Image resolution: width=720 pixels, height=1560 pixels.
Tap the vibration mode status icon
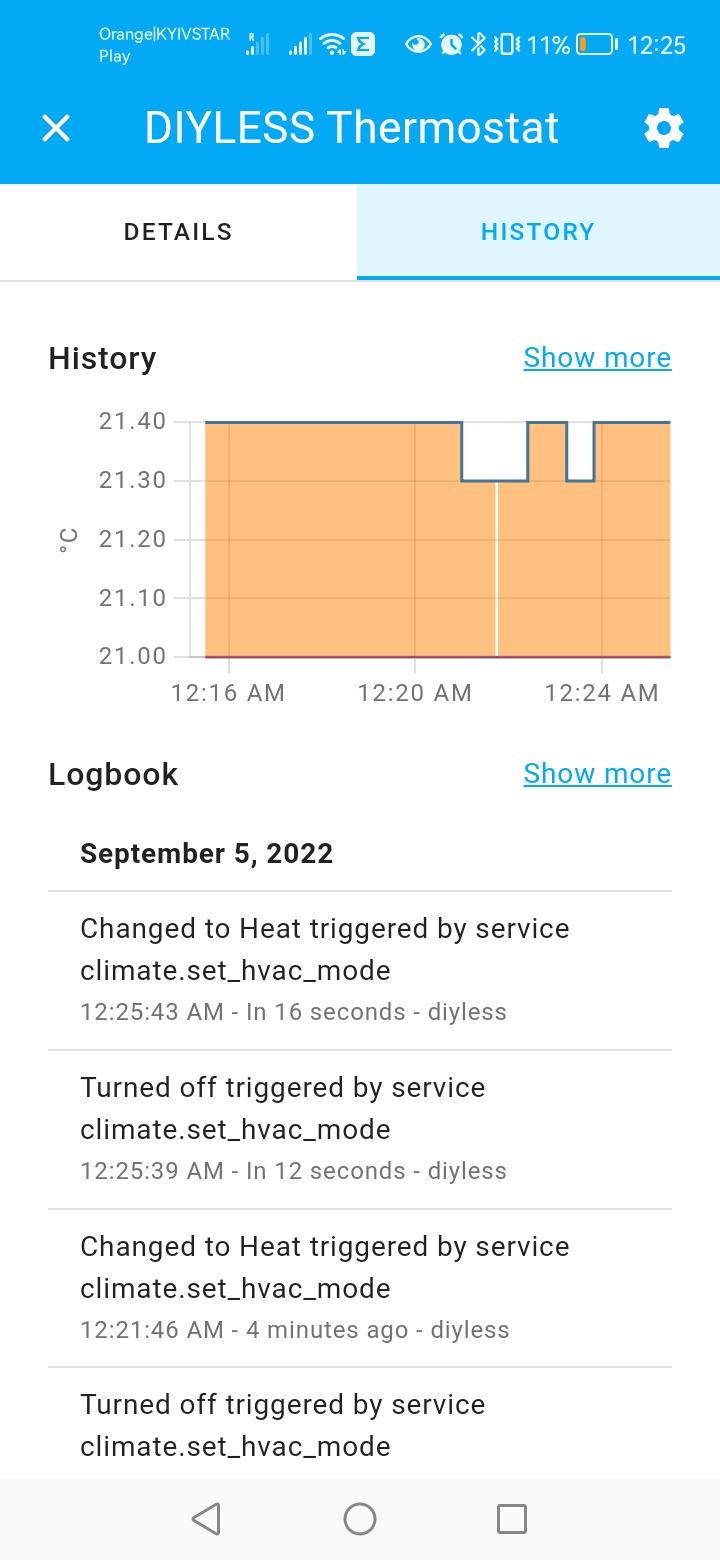click(x=508, y=44)
